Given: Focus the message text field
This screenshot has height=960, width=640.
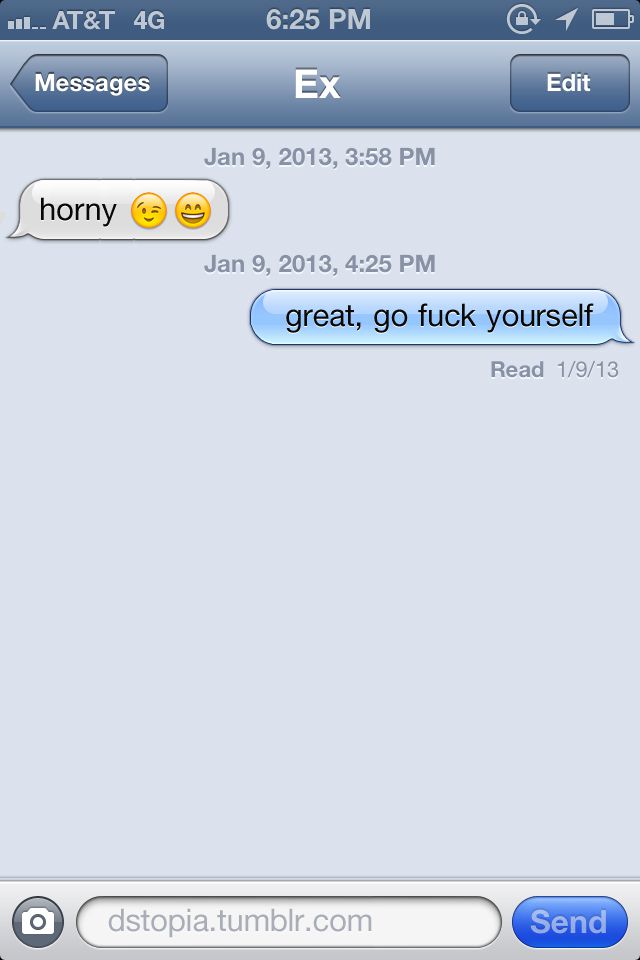Looking at the screenshot, I should pos(288,921).
